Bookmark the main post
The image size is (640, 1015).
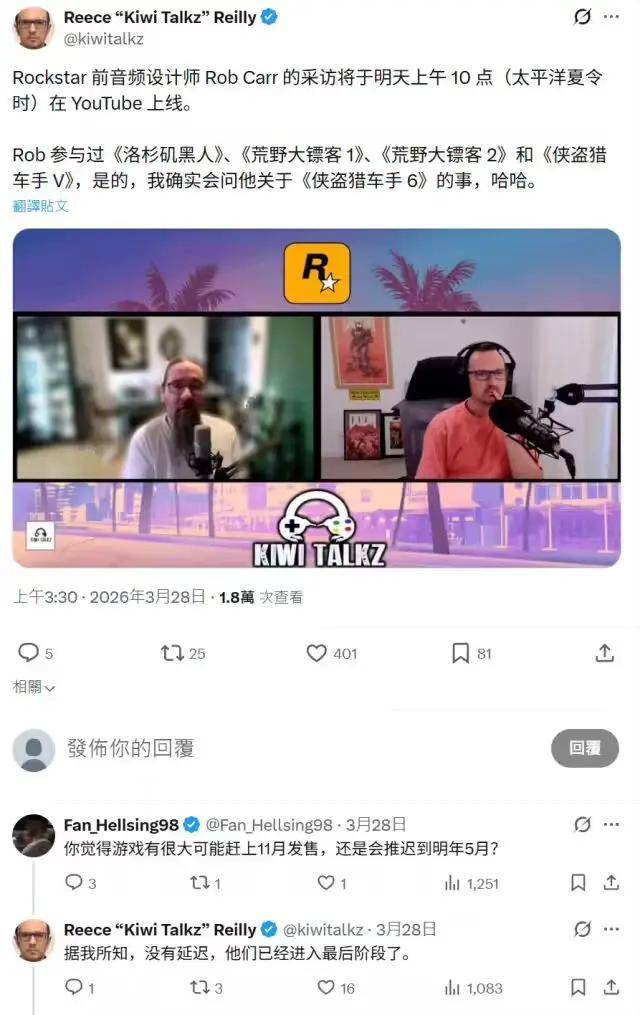pyautogui.click(x=460, y=653)
